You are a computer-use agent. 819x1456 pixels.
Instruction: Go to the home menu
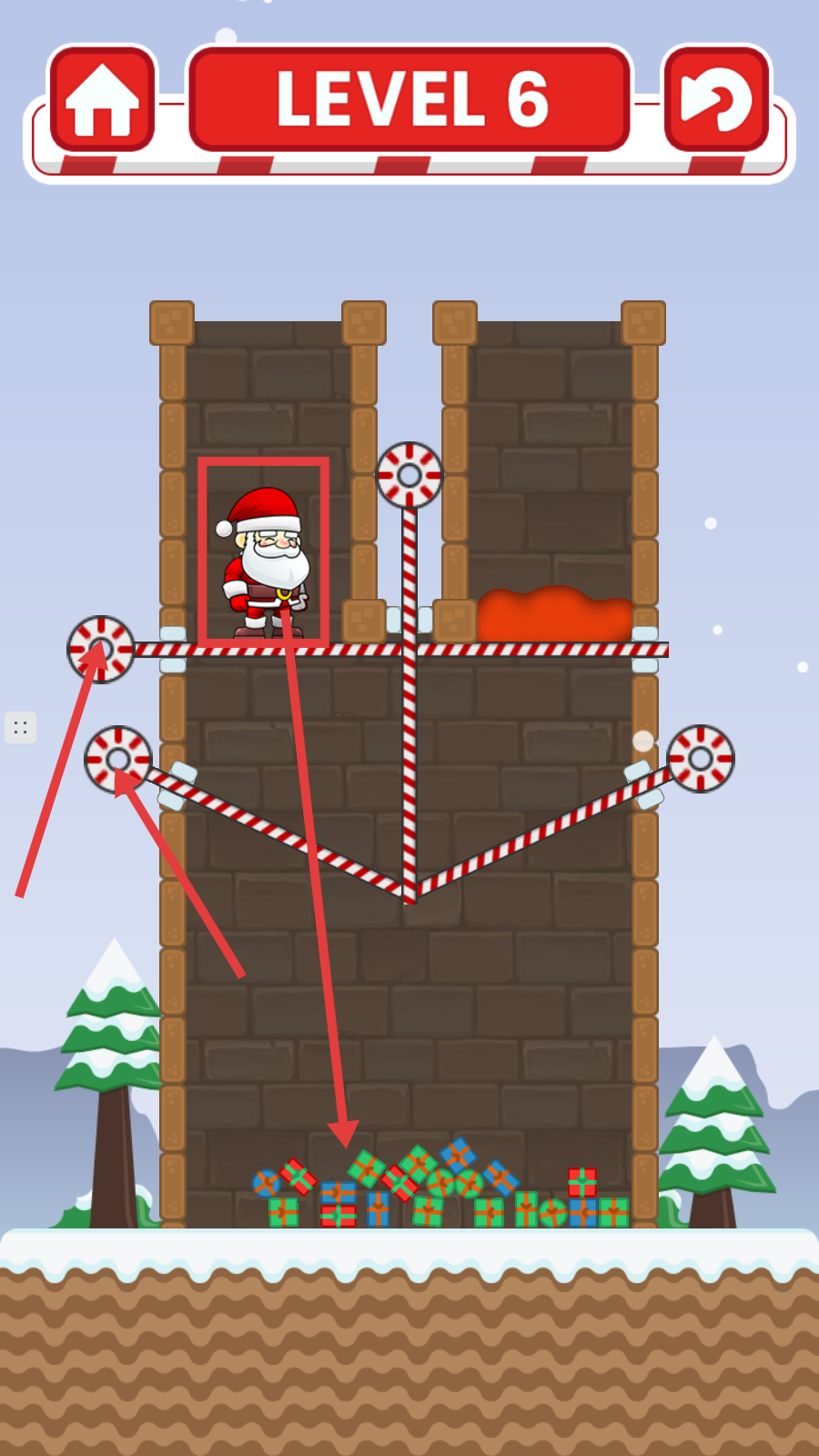click(102, 99)
